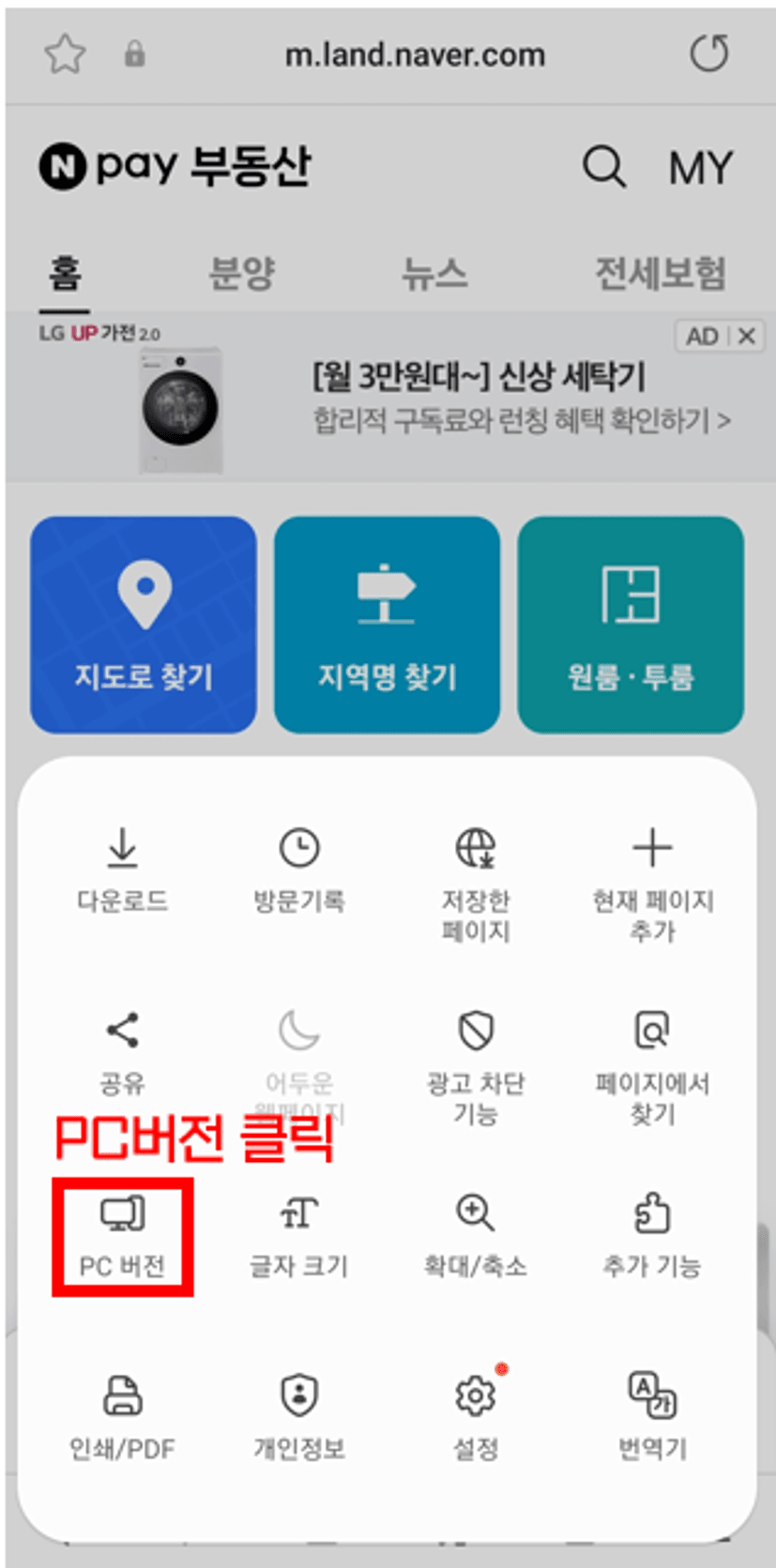
Task: Tap PC 버전 in the menu
Action: click(x=122, y=1237)
